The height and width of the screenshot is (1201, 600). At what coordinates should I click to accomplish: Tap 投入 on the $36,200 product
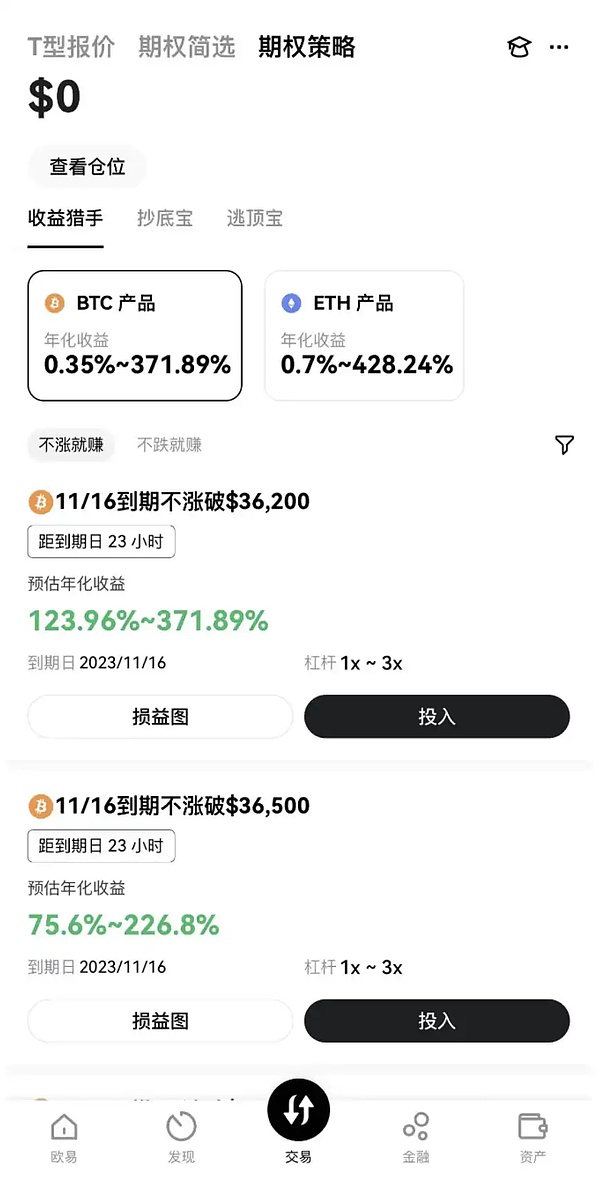[437, 717]
